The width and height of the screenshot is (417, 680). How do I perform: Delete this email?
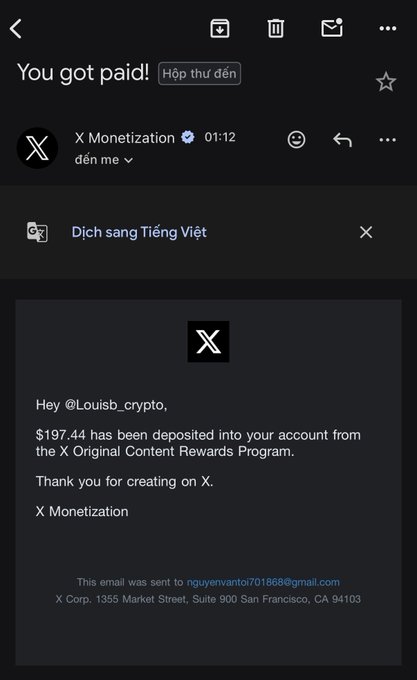(276, 29)
